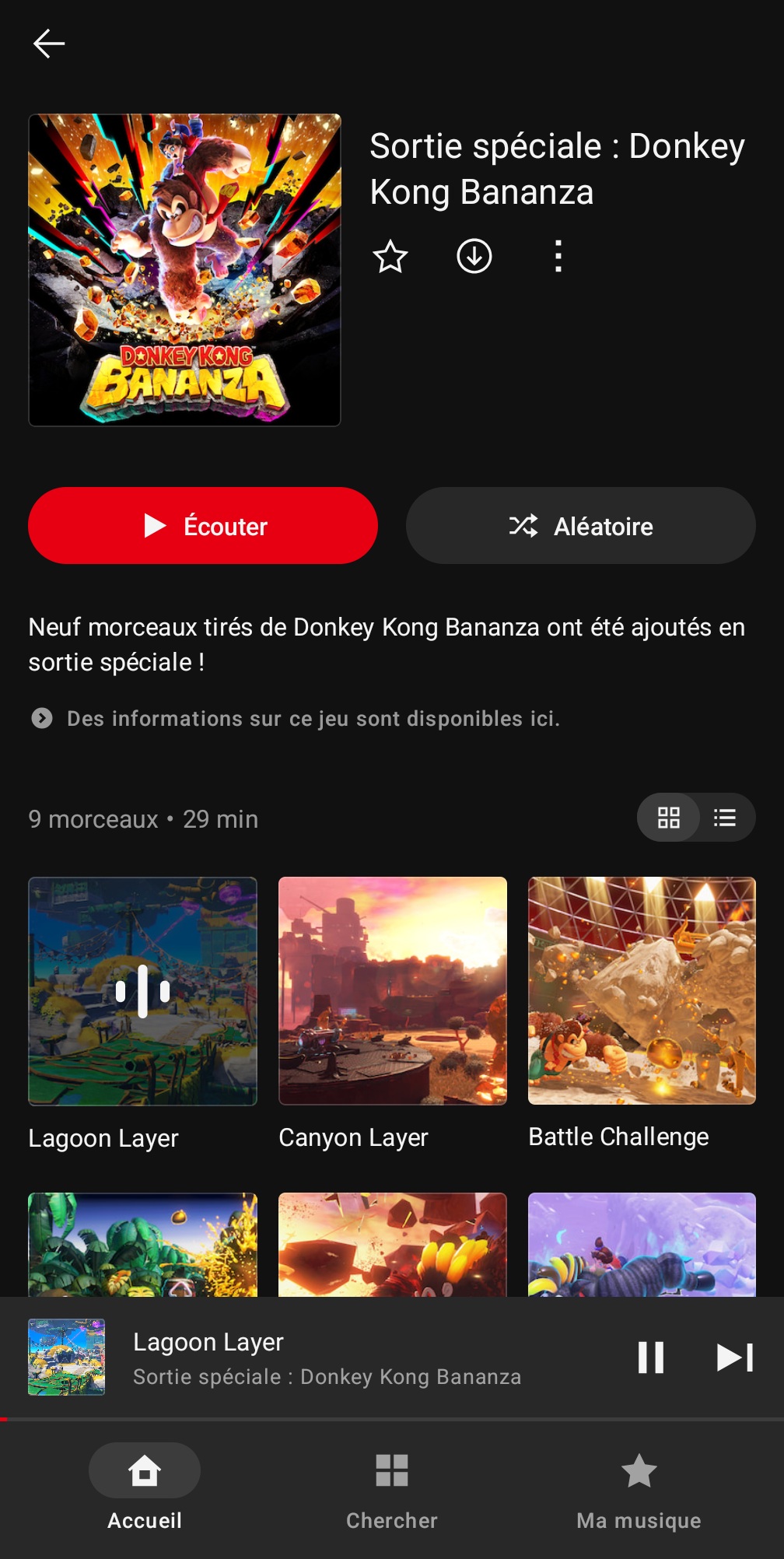Switch to list view layout

(x=725, y=818)
